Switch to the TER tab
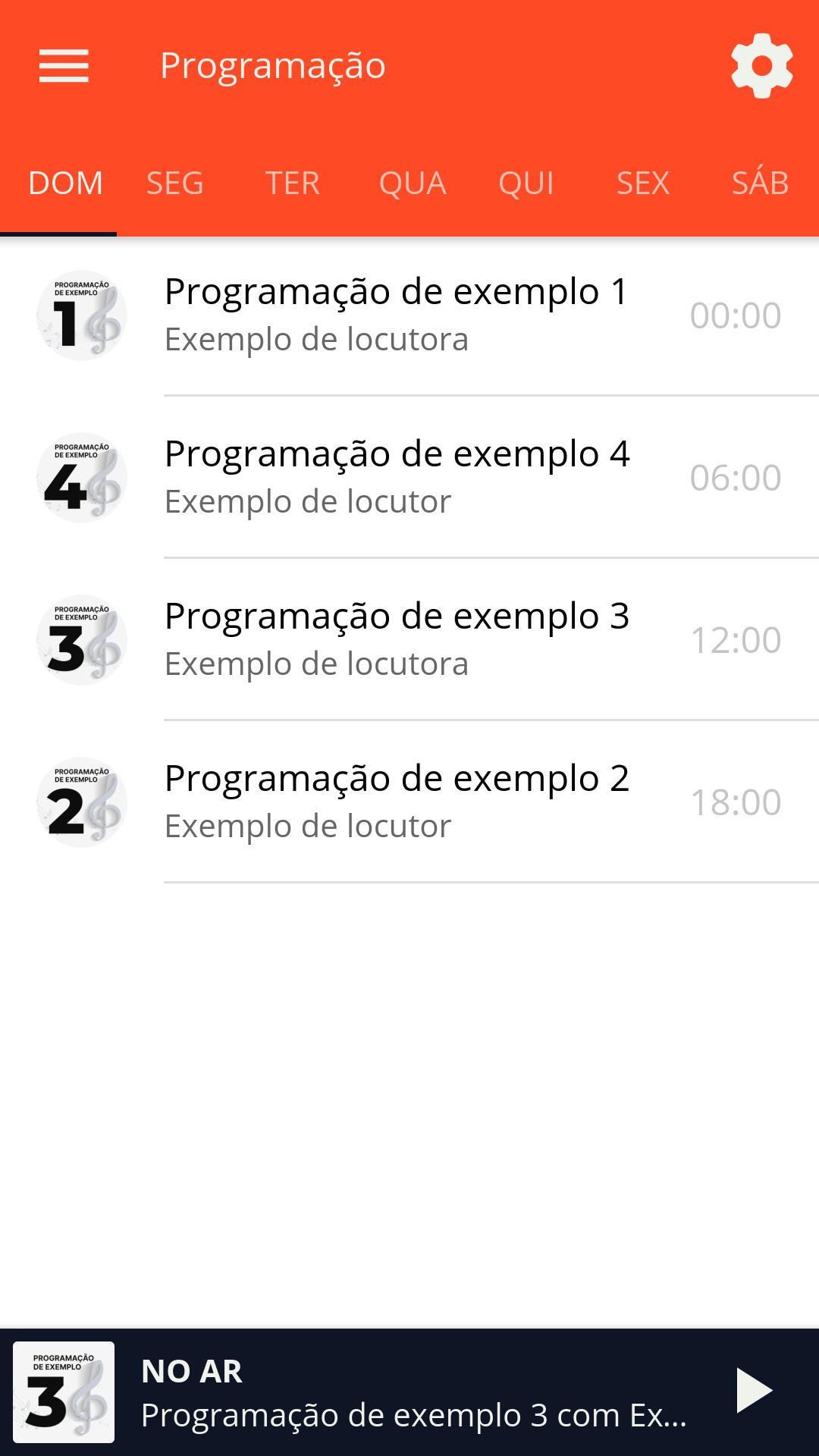 pos(292,183)
